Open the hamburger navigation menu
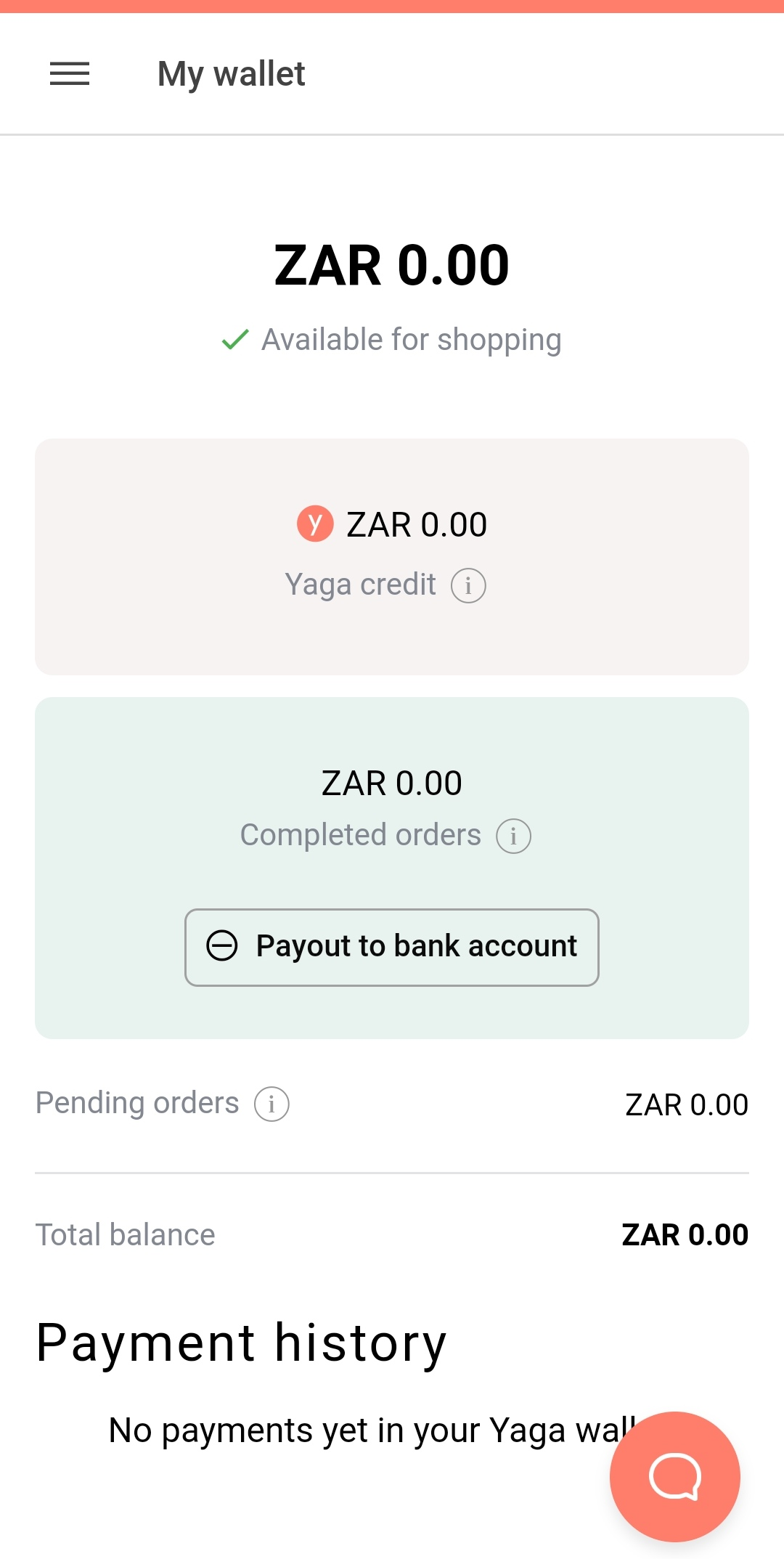The width and height of the screenshot is (784, 1559). [70, 73]
